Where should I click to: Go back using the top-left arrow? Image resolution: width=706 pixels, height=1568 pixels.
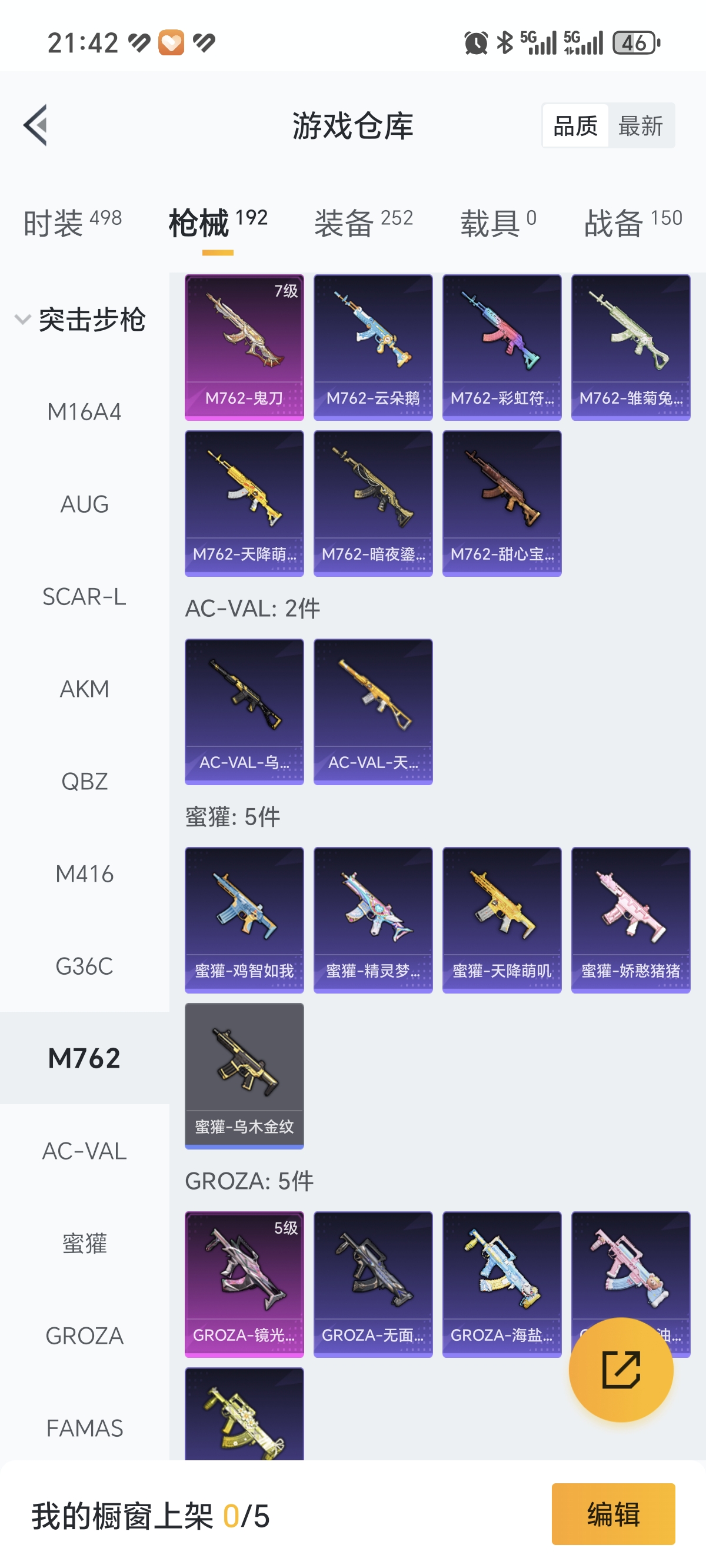point(35,125)
